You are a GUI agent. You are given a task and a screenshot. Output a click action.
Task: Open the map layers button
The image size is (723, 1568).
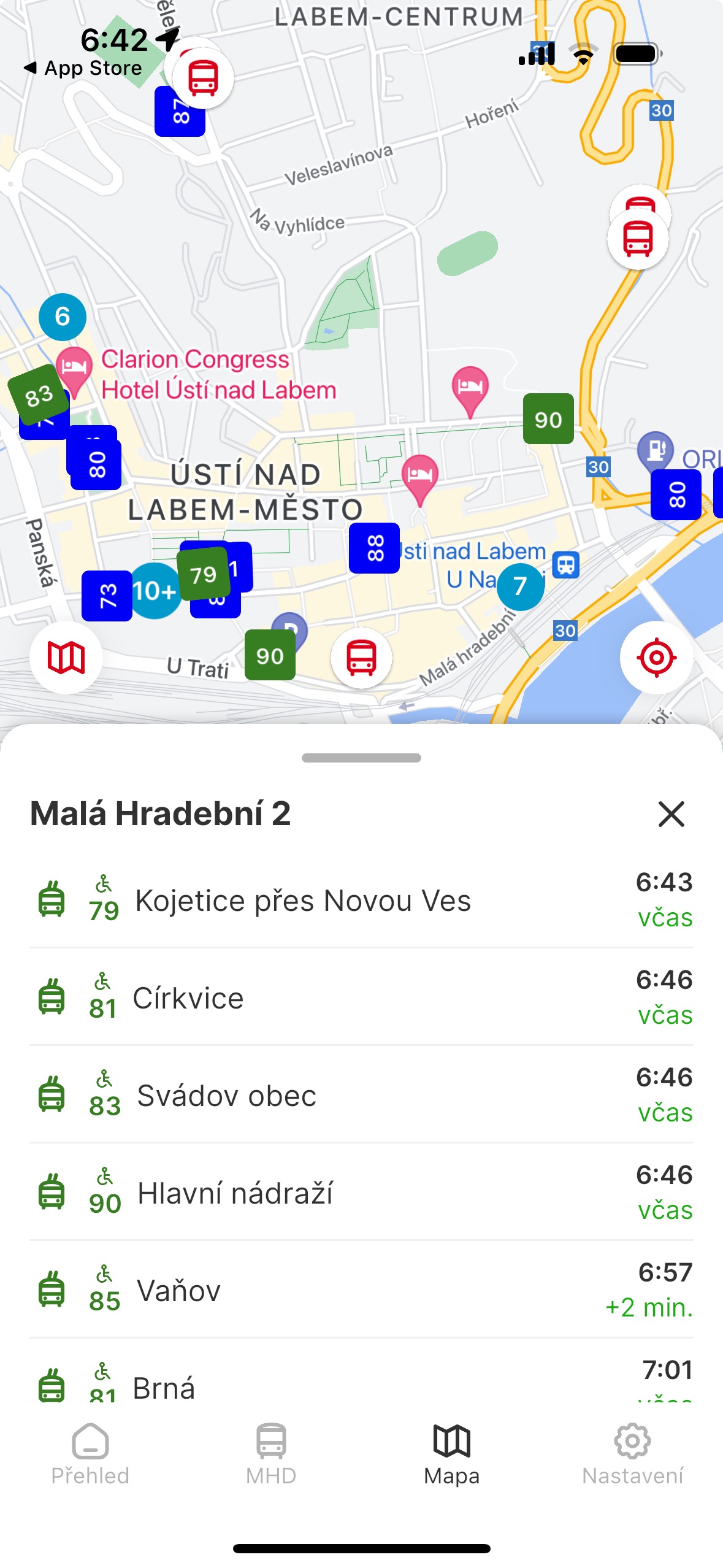pos(66,658)
